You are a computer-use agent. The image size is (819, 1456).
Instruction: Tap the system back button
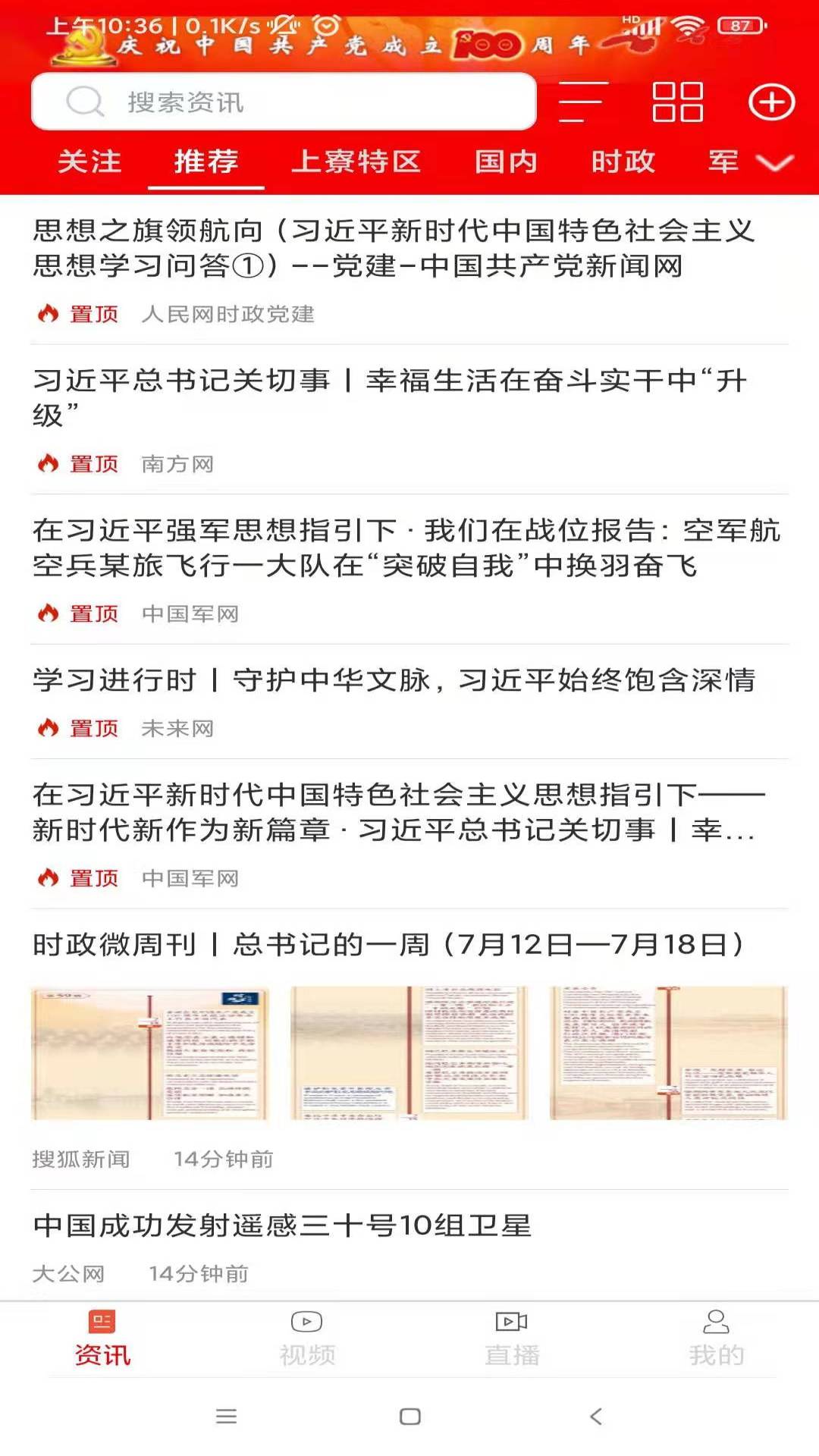point(596,1416)
